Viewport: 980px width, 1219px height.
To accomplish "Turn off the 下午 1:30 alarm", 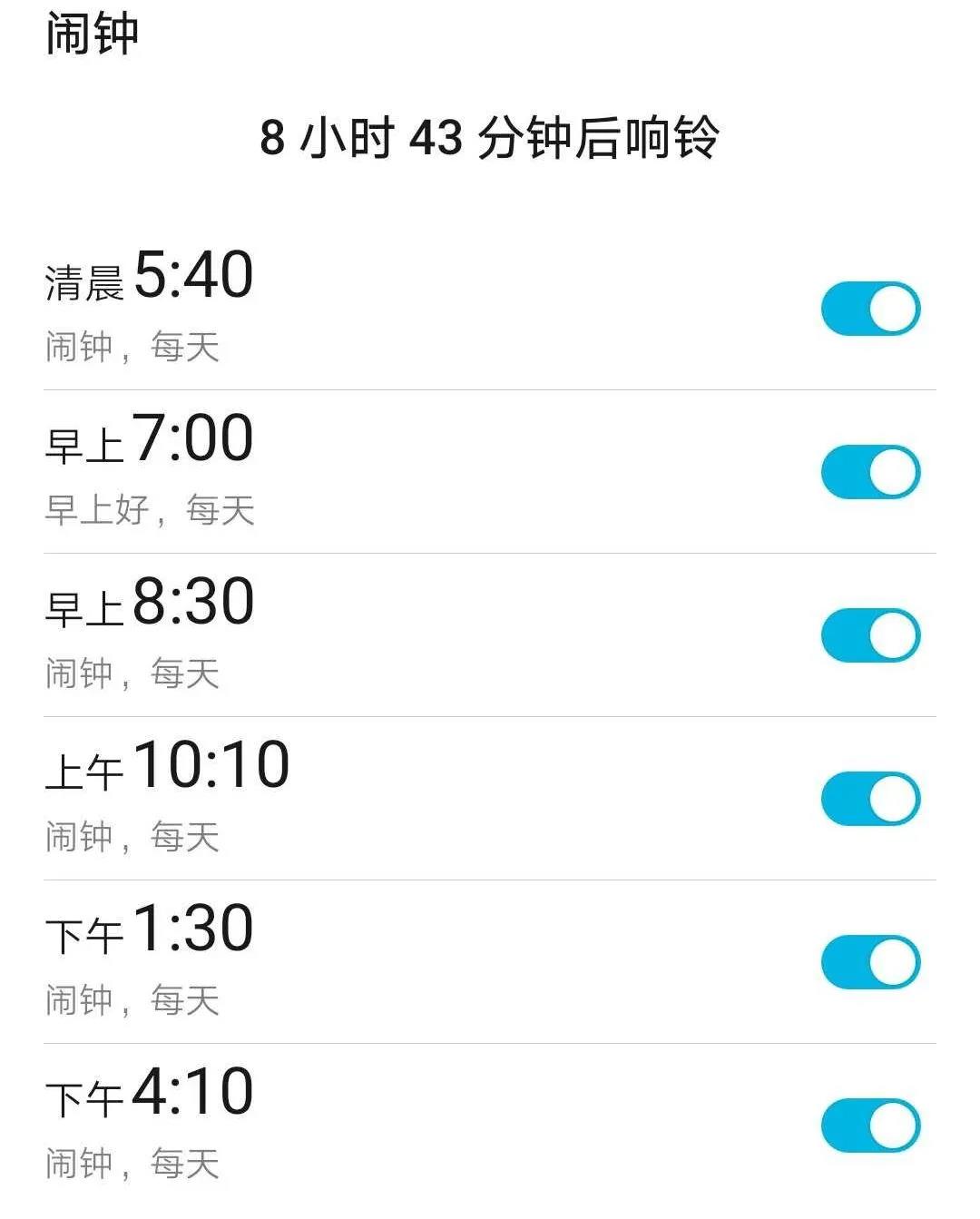I will [x=870, y=962].
